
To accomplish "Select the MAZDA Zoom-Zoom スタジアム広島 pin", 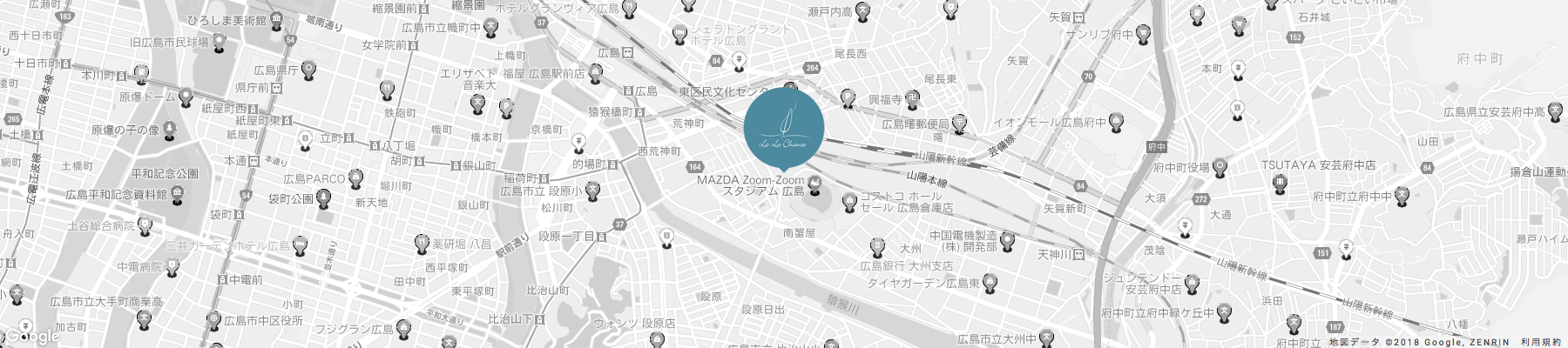I will coord(815,183).
